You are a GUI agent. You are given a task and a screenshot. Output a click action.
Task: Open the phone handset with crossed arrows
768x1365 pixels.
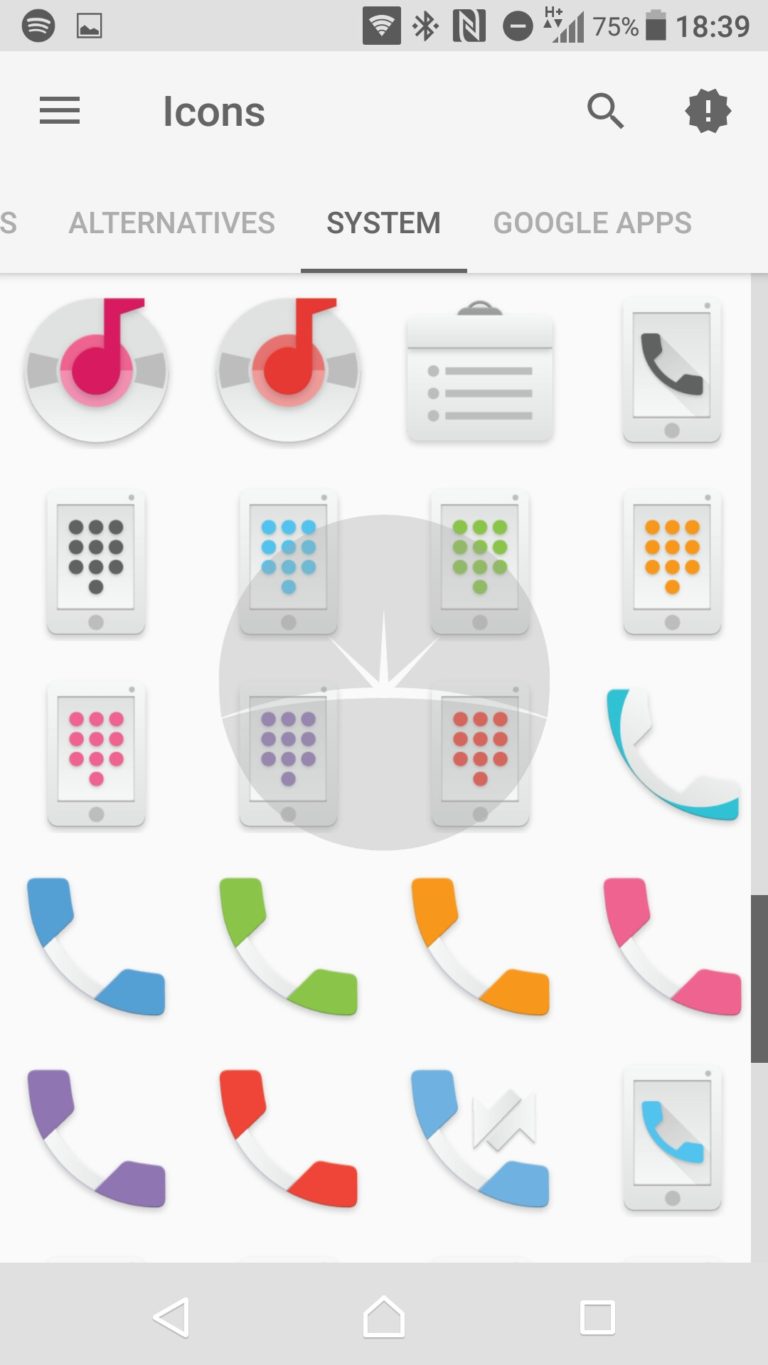(x=480, y=1138)
